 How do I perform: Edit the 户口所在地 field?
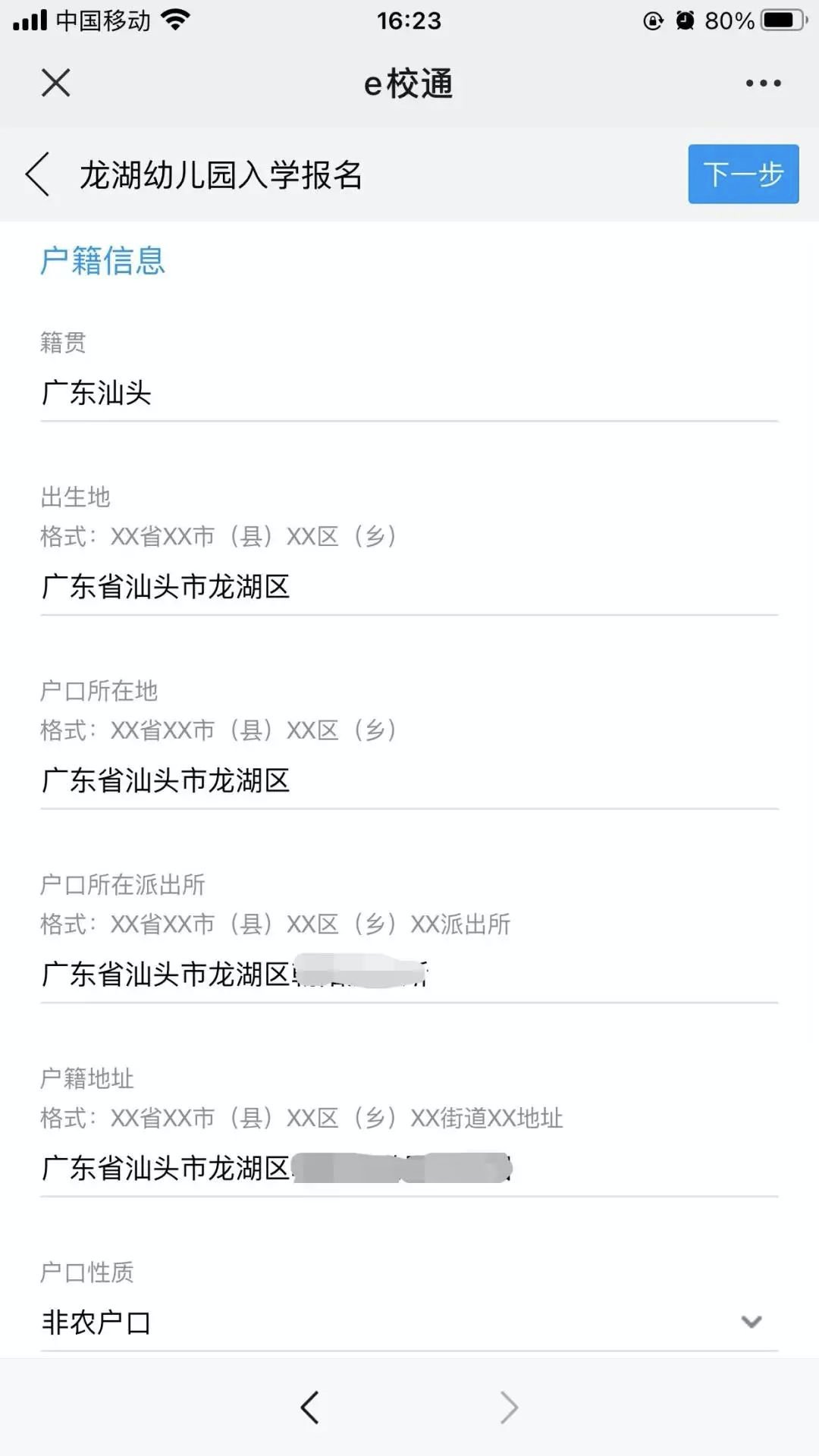tap(408, 780)
